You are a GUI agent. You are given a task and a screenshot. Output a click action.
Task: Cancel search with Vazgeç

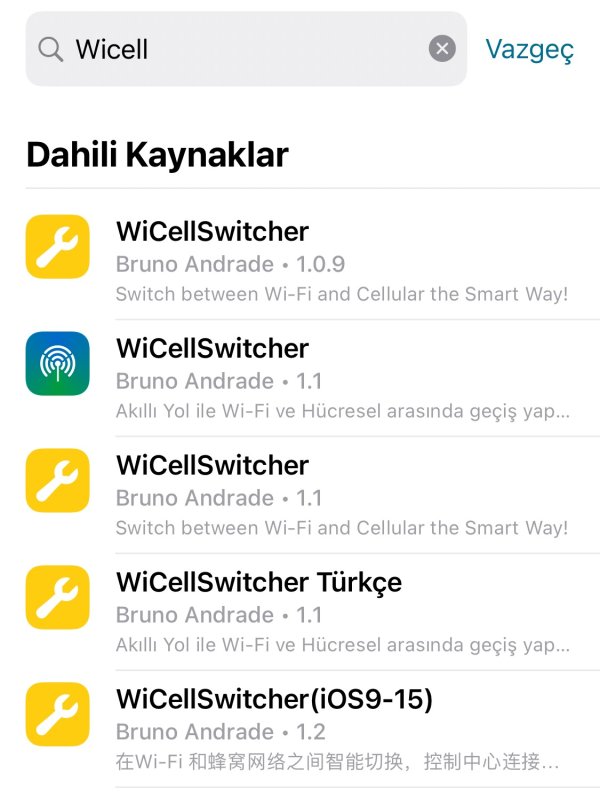[x=529, y=49]
